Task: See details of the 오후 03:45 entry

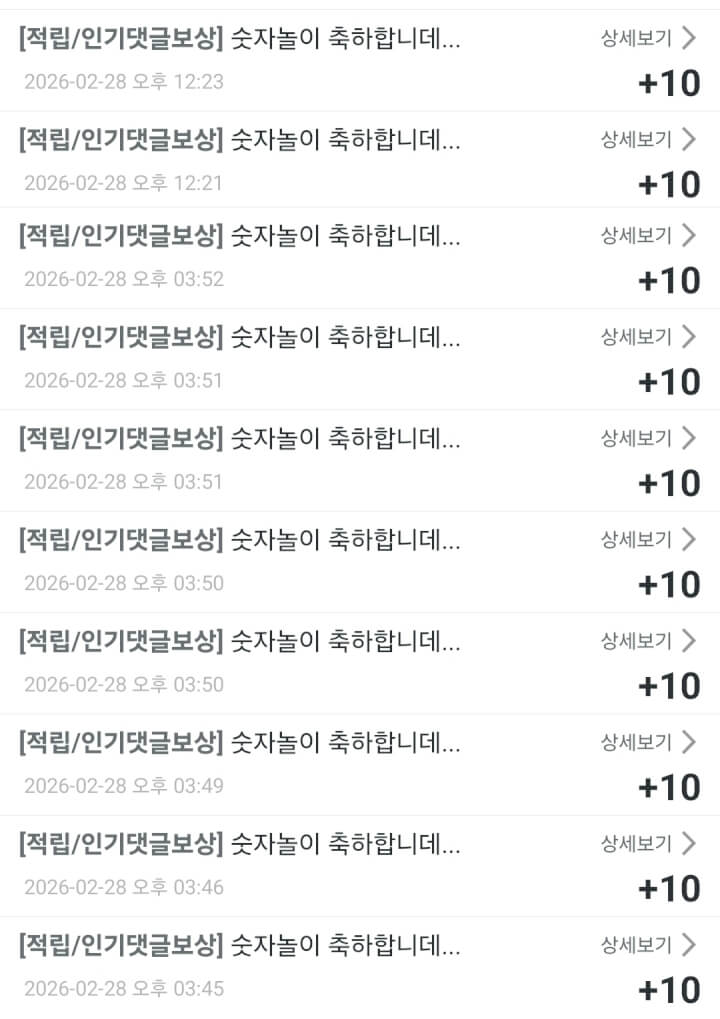Action: (x=647, y=944)
